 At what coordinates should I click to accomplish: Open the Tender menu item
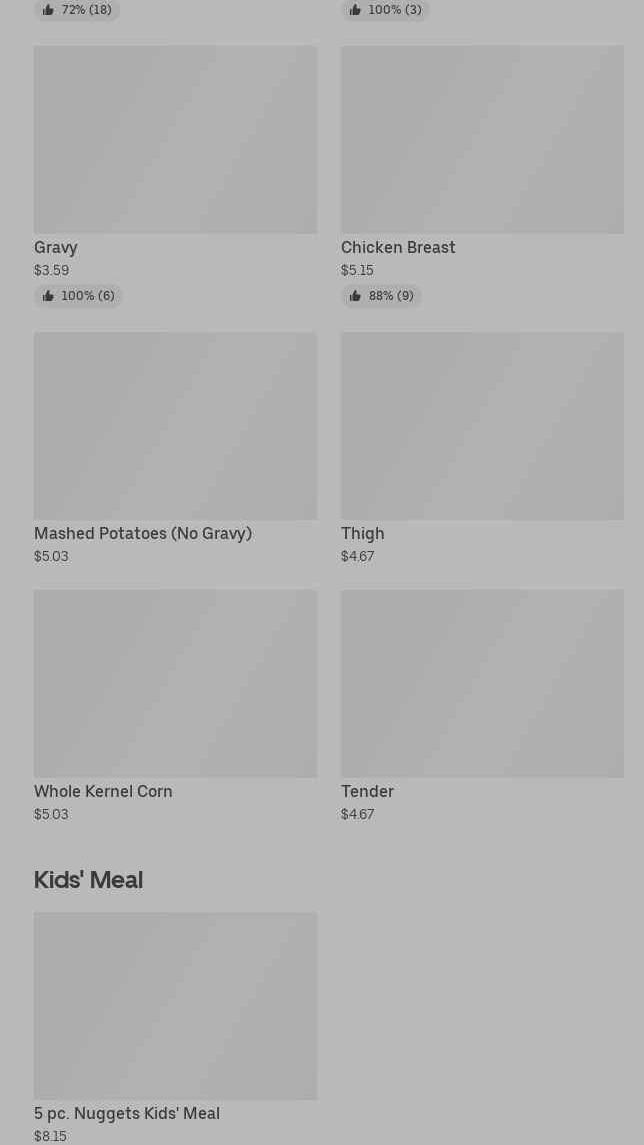pos(482,684)
